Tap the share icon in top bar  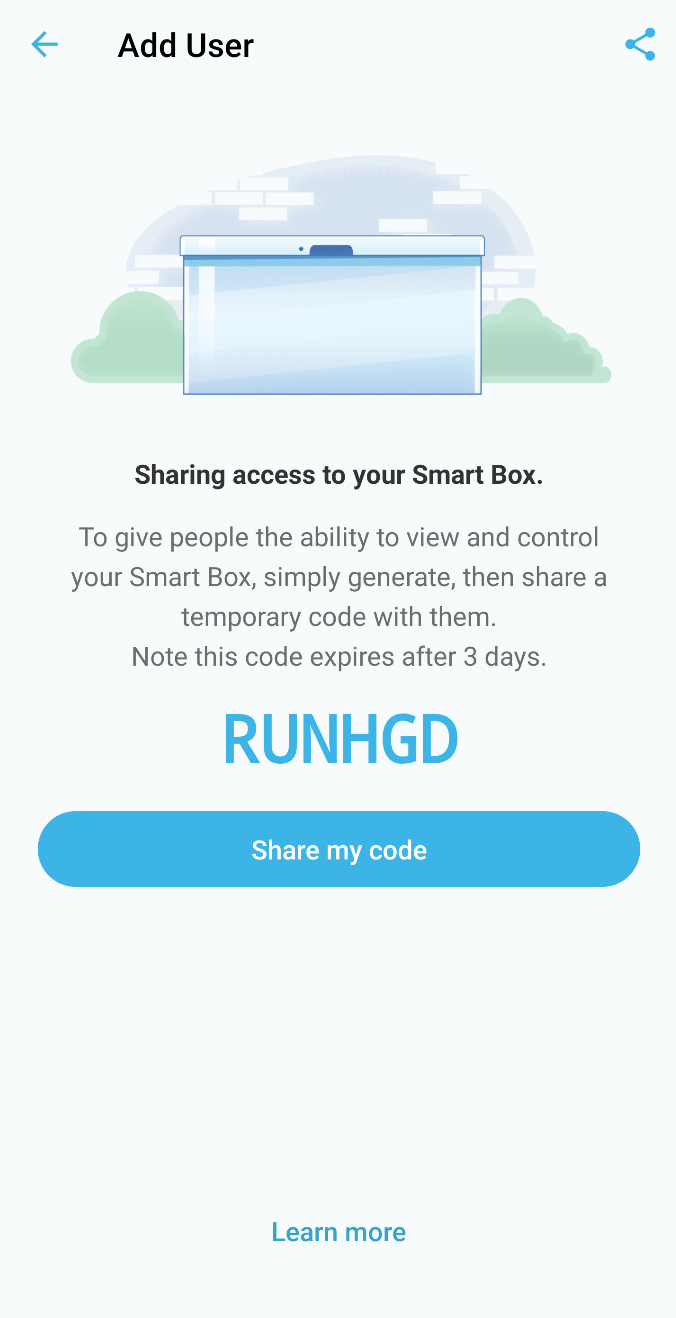(640, 45)
